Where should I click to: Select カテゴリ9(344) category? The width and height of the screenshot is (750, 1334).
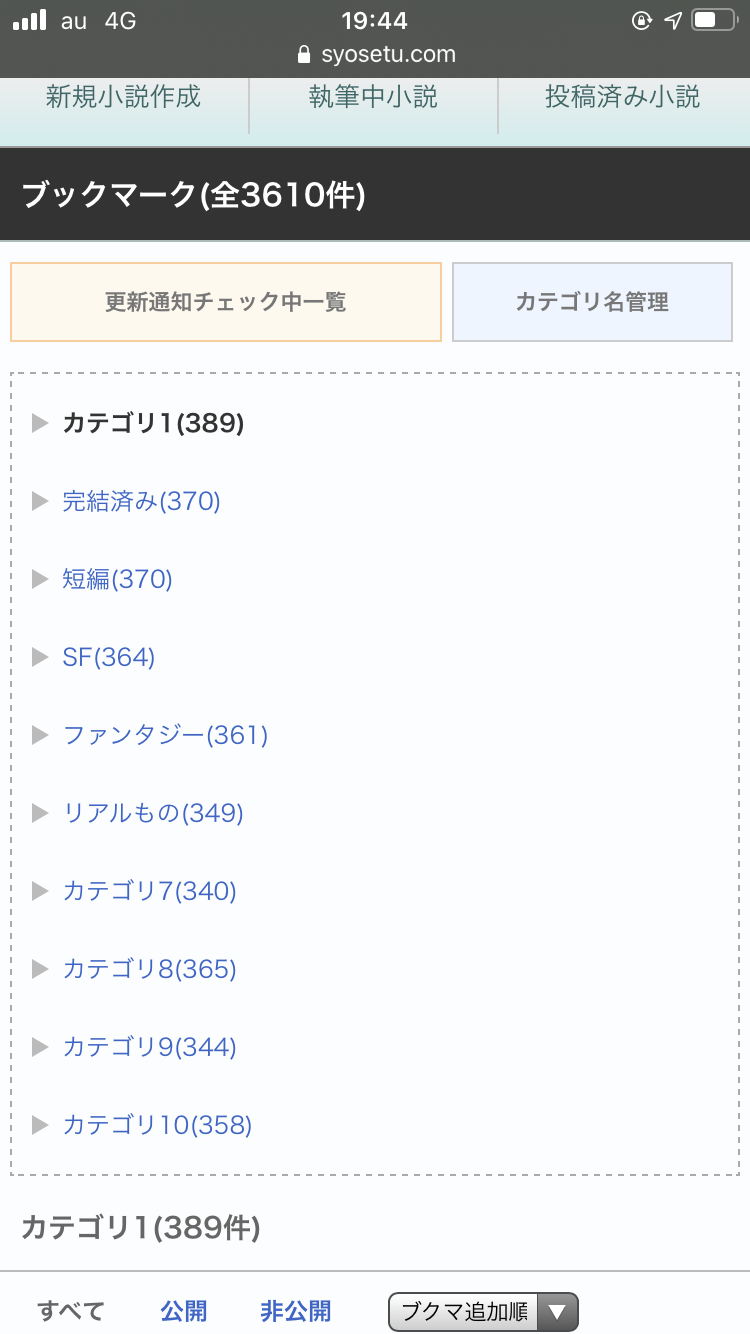point(149,1047)
